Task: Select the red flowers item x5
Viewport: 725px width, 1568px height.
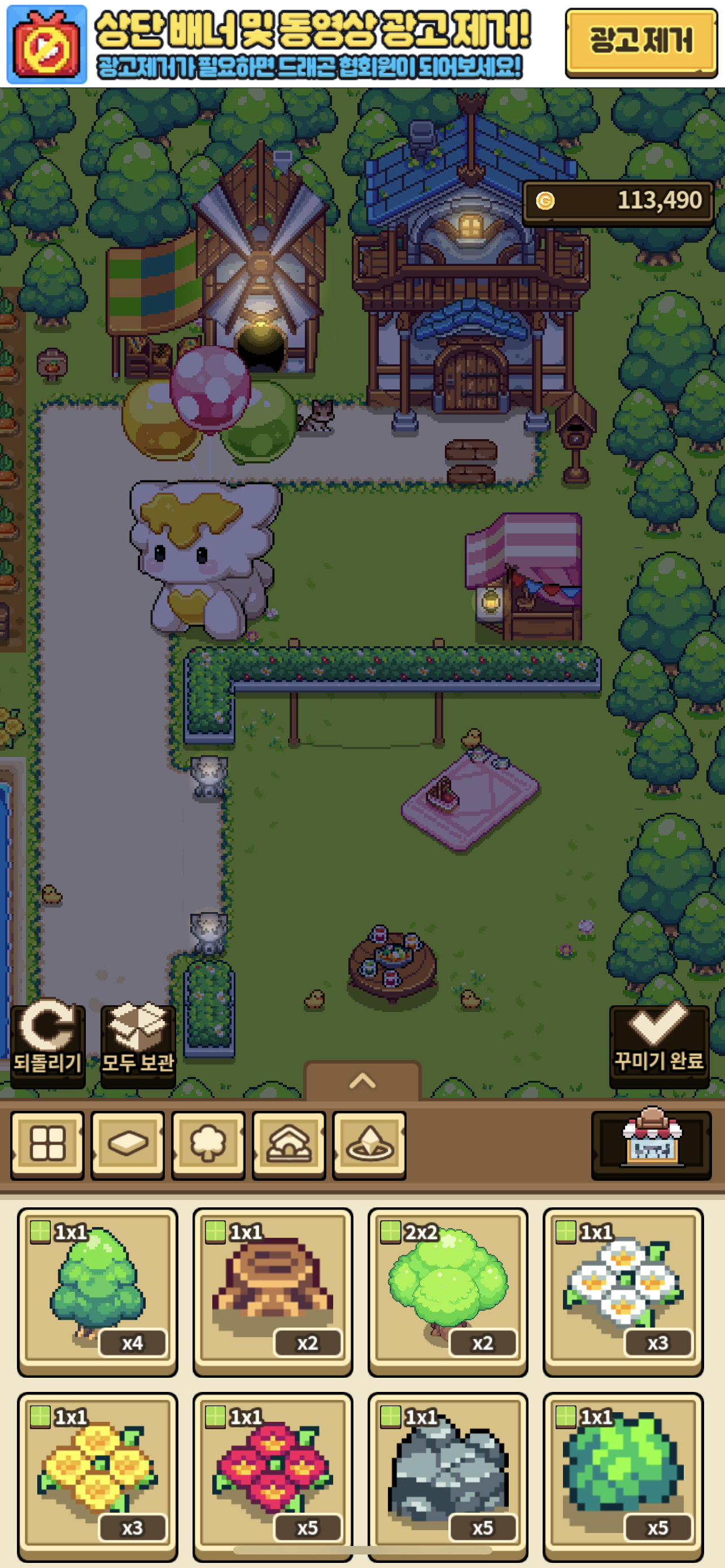Action: 273,1477
